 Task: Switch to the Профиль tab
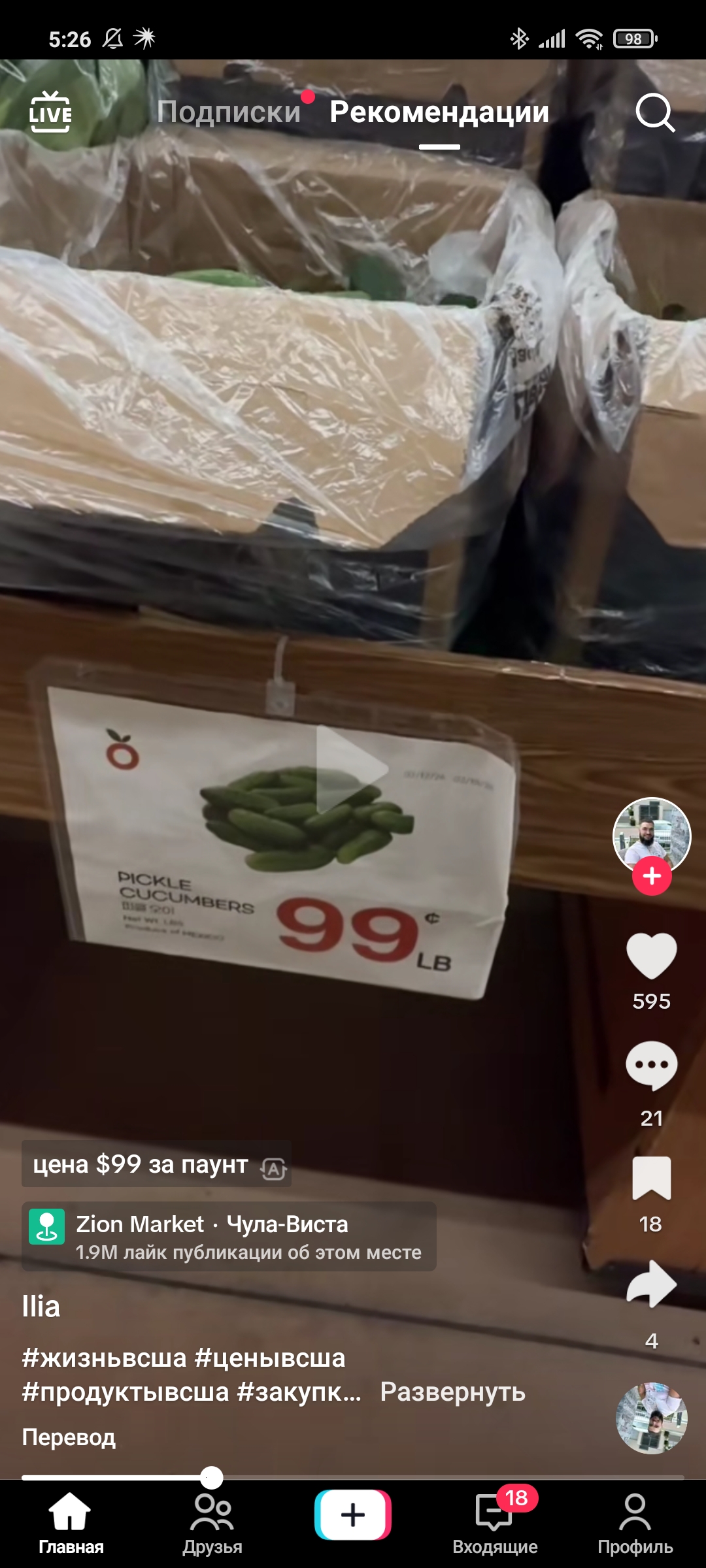[x=635, y=1524]
